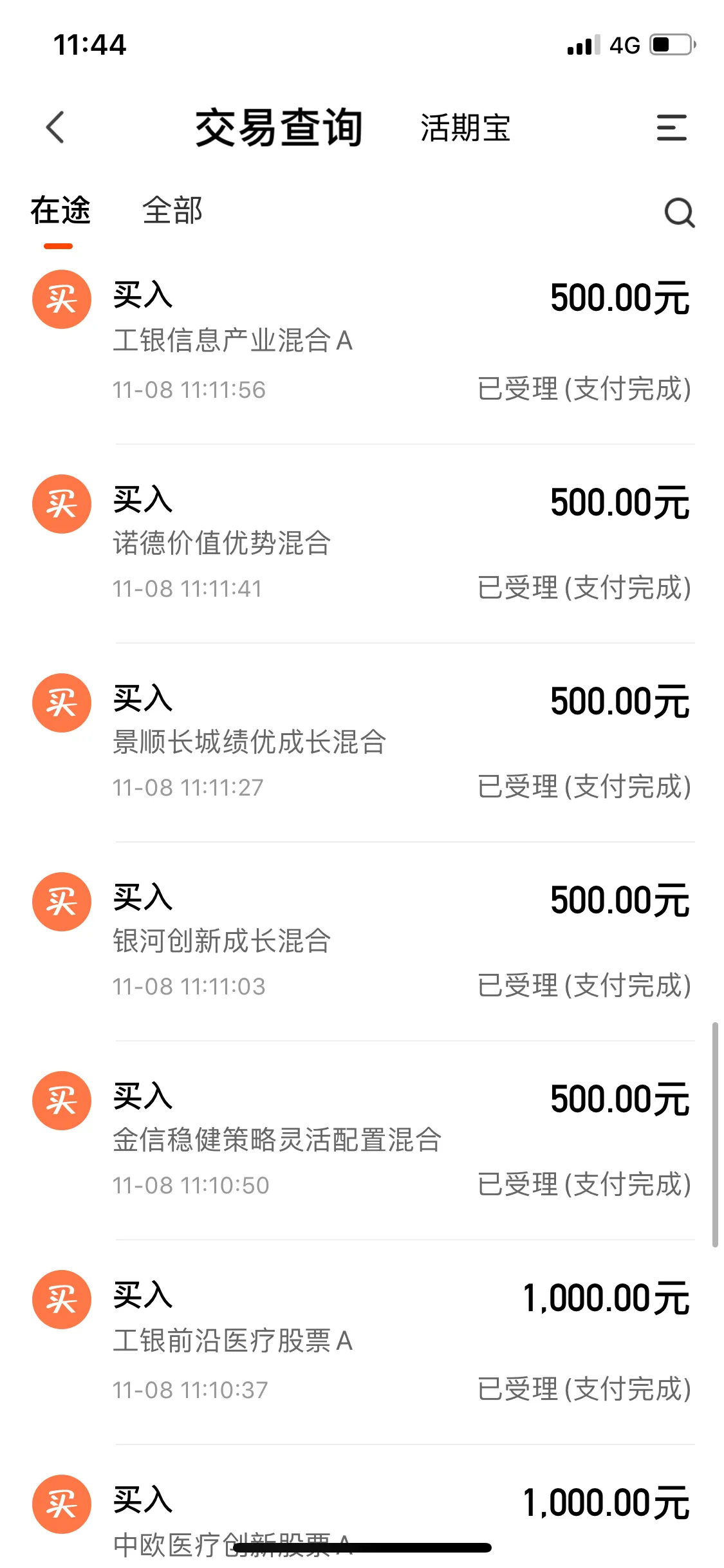The width and height of the screenshot is (724, 1568).
Task: Open 金信稳健策略灵活配置混合 transaction
Action: [362, 1141]
